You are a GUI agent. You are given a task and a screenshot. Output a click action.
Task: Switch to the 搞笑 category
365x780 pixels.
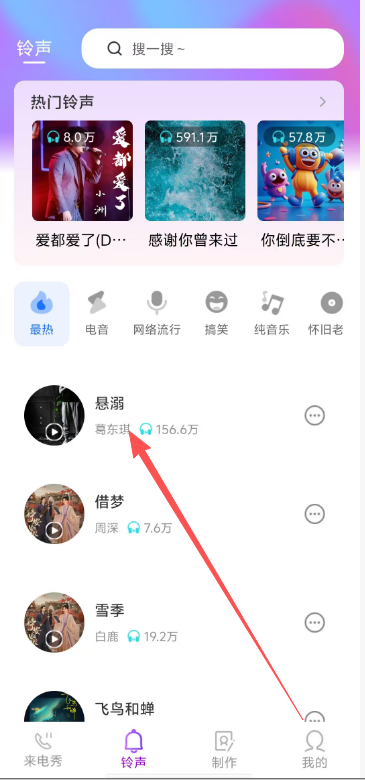216,313
